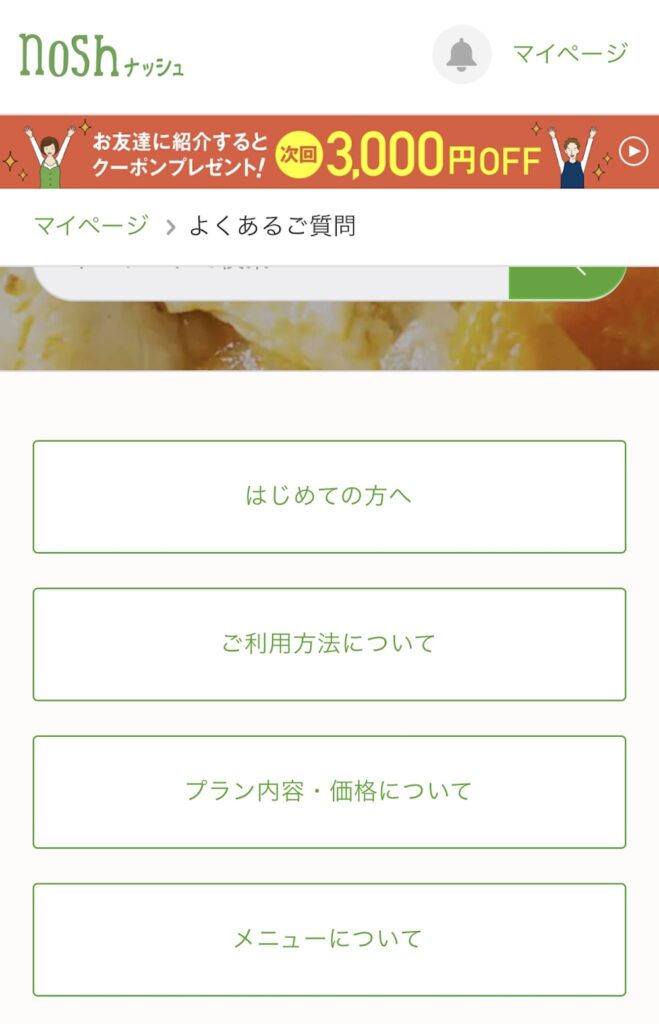Viewport: 659px width, 1024px height.
Task: Go to マイページ in the header
Action: click(570, 53)
